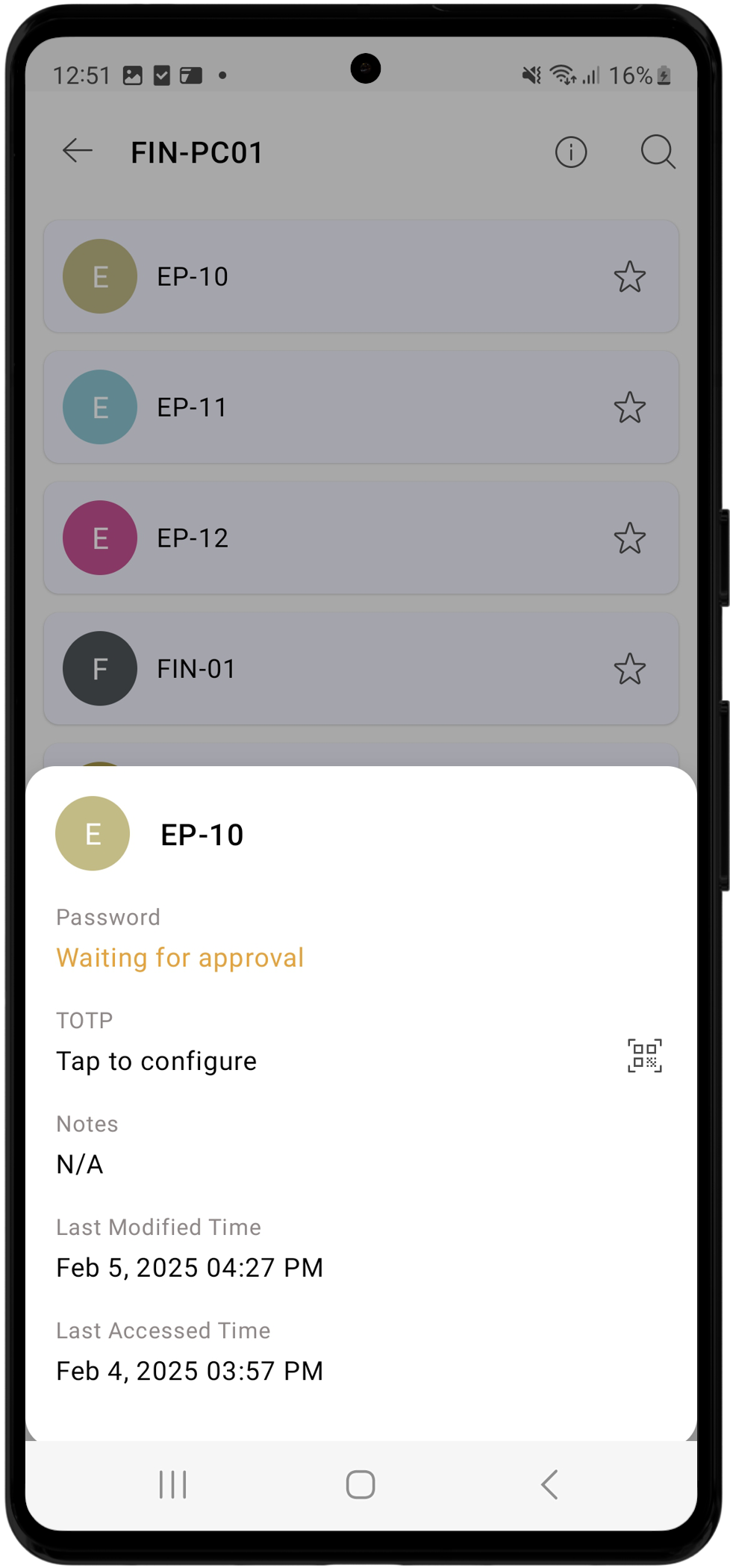Select the EP-12 account avatar
This screenshot has height=1568, width=730.
(99, 538)
